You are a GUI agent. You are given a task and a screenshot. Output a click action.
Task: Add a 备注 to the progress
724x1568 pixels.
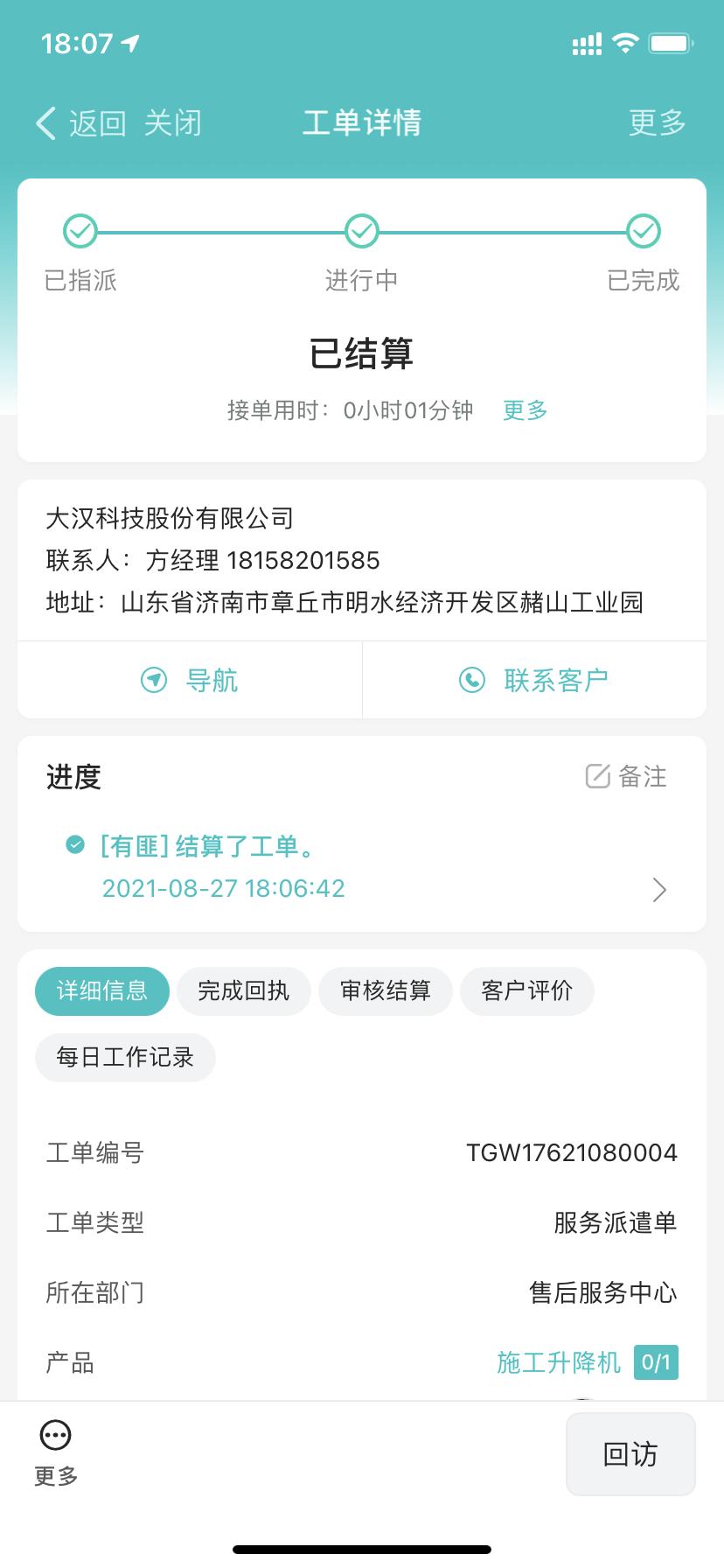pos(626,776)
